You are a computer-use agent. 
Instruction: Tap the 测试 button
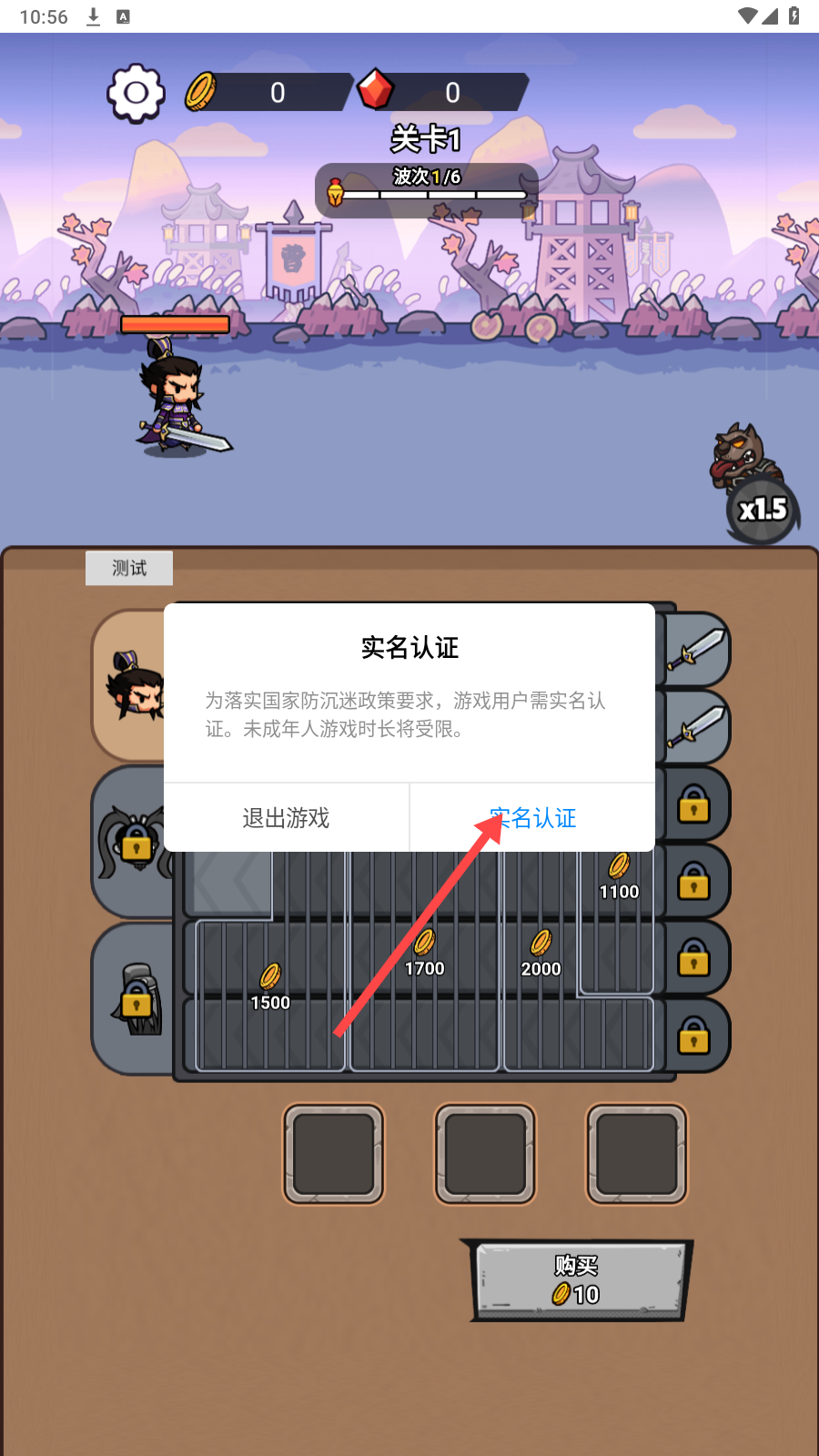tap(129, 568)
